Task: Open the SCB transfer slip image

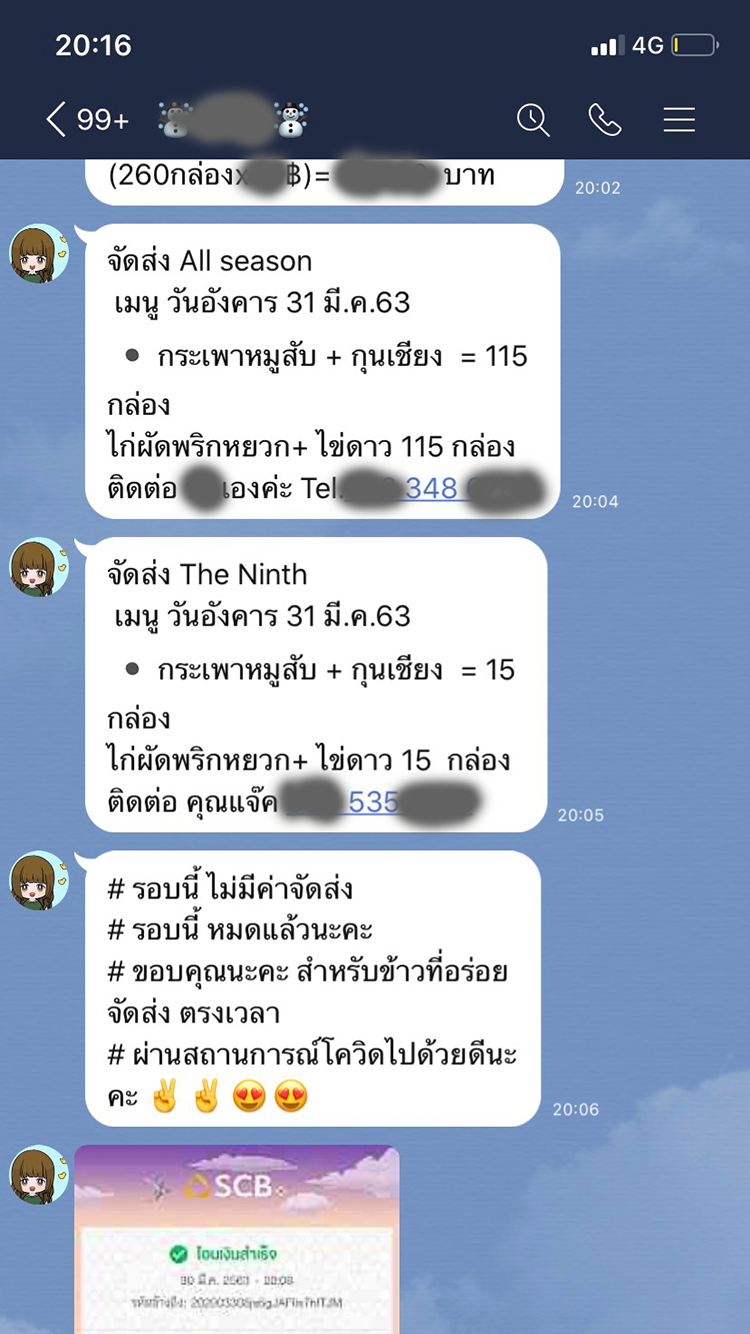Action: click(237, 1239)
